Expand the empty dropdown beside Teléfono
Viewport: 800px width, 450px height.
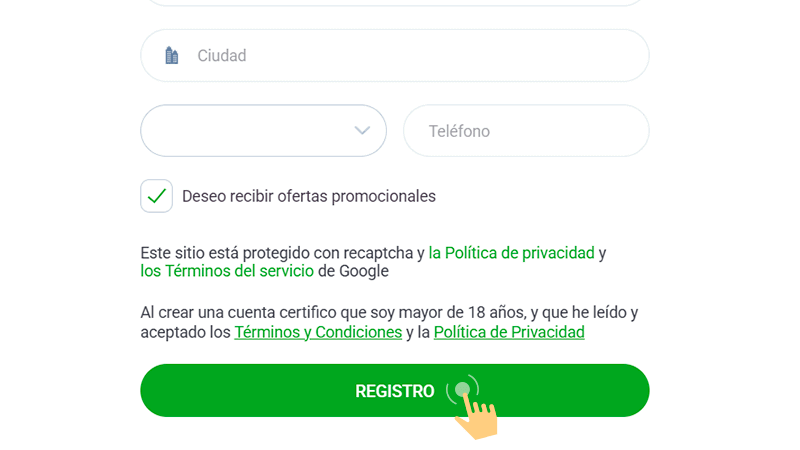point(263,131)
